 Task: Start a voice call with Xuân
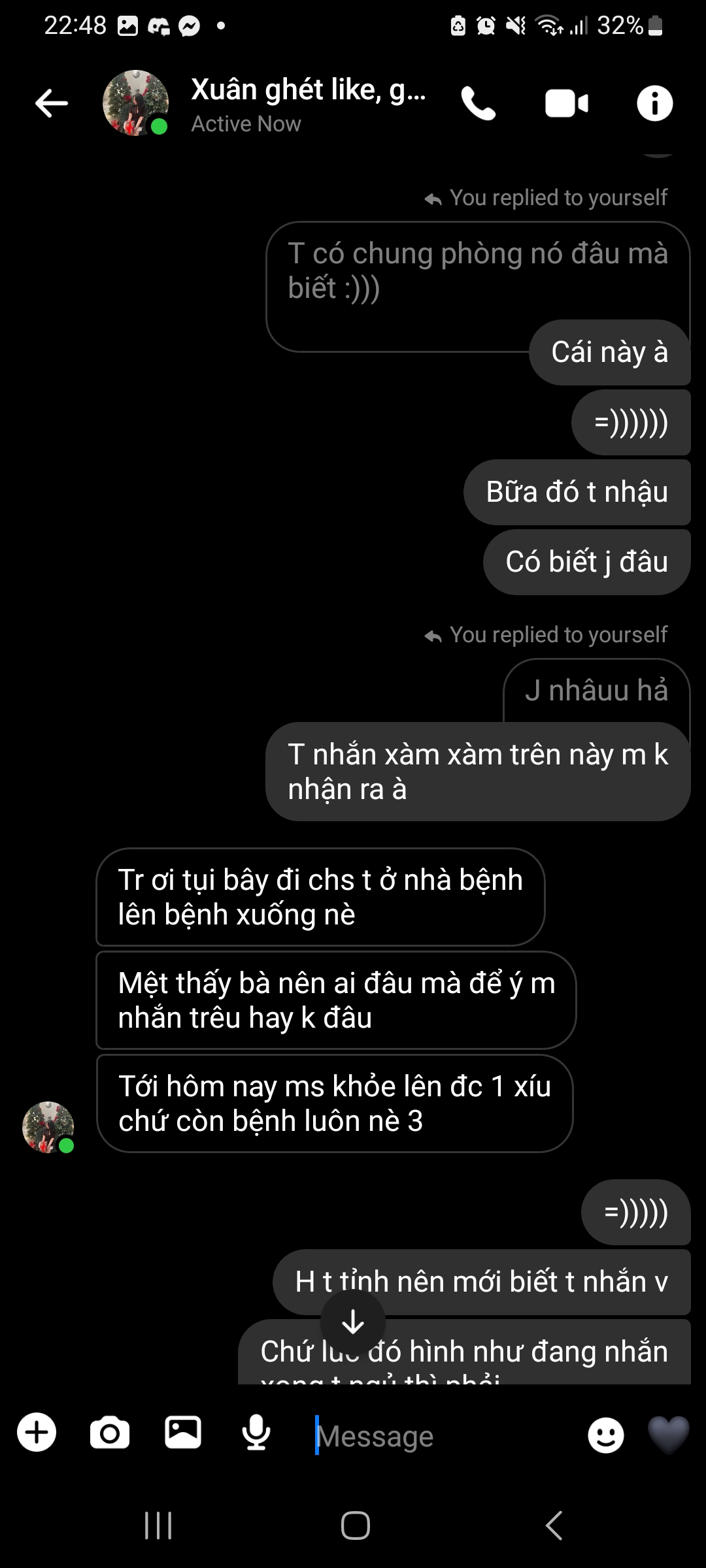(479, 103)
